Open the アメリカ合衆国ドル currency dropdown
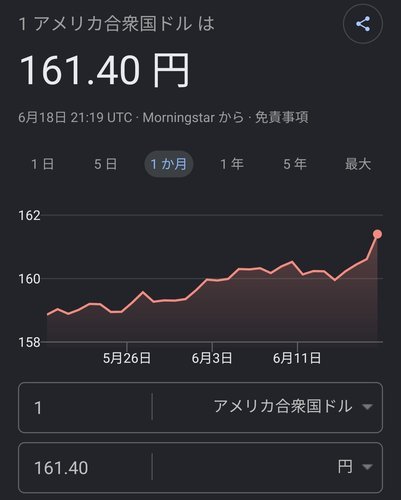 267,407
